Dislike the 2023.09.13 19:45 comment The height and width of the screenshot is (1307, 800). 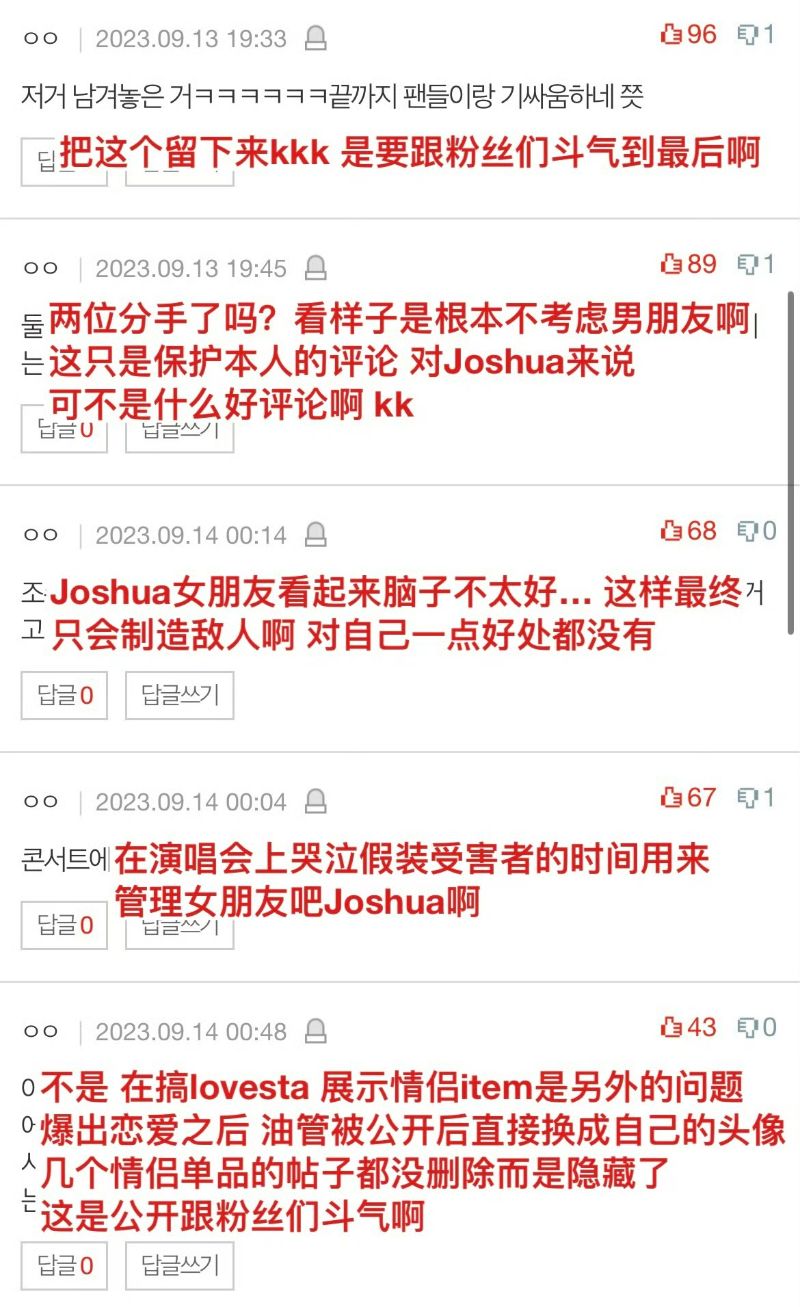(747, 264)
